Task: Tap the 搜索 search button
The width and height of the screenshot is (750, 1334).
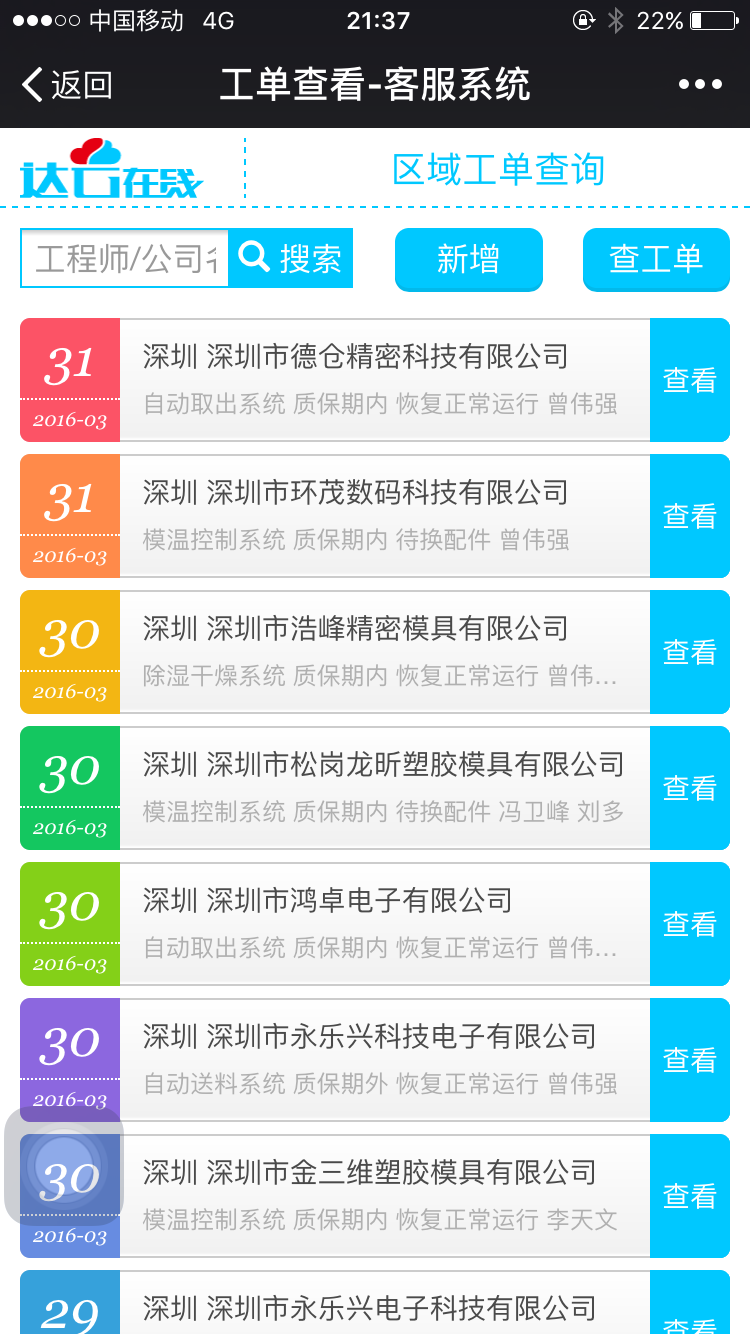Action: (x=291, y=259)
